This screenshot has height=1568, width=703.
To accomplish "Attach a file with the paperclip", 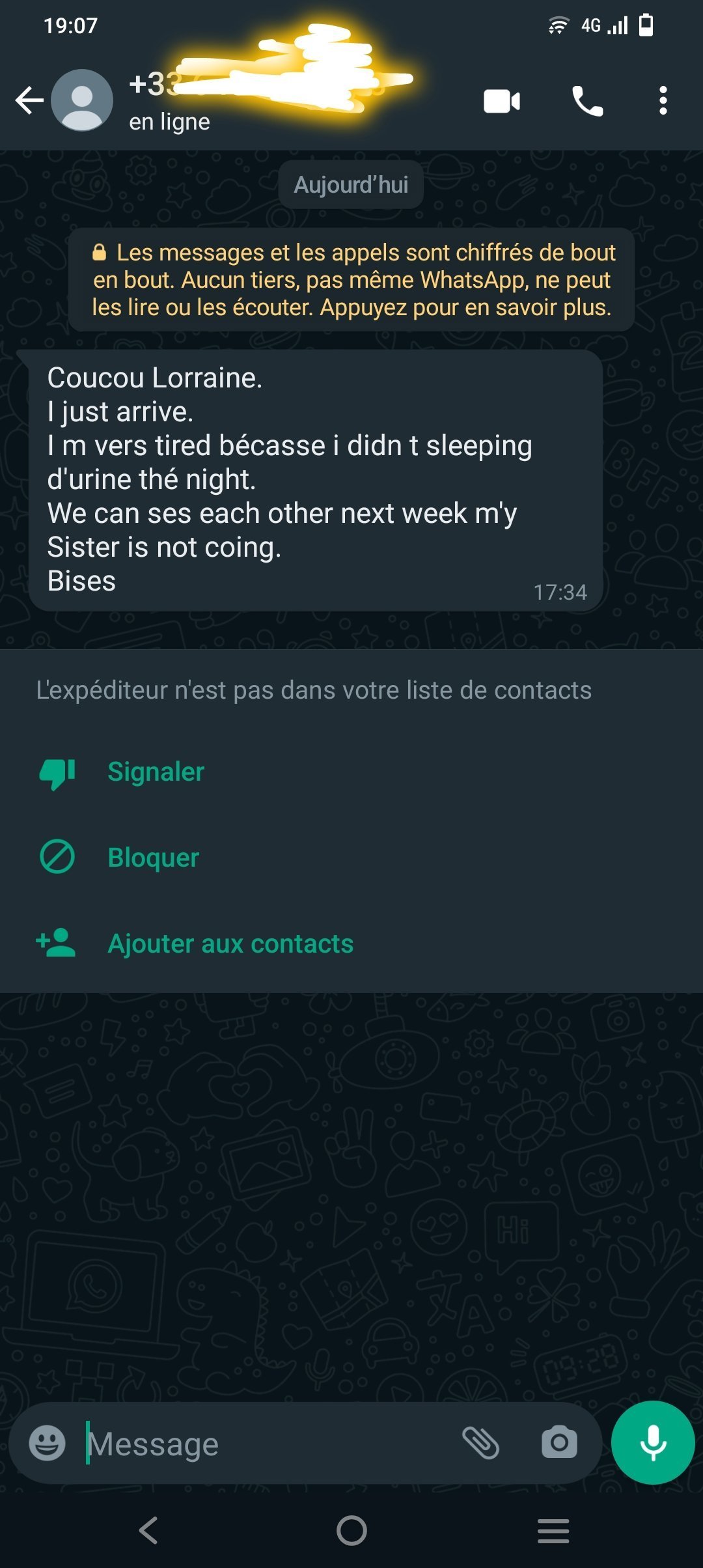I will tap(480, 1443).
